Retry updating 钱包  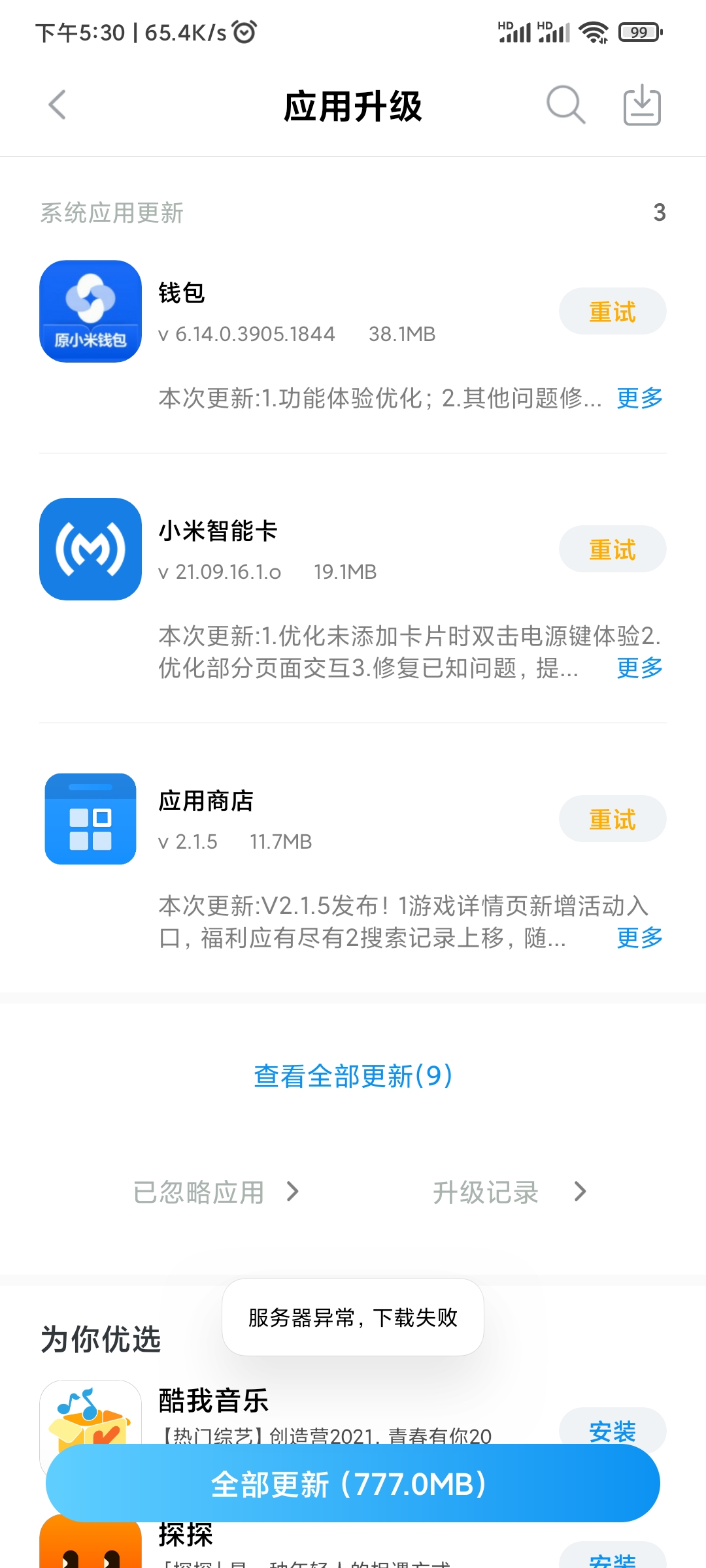(x=613, y=312)
